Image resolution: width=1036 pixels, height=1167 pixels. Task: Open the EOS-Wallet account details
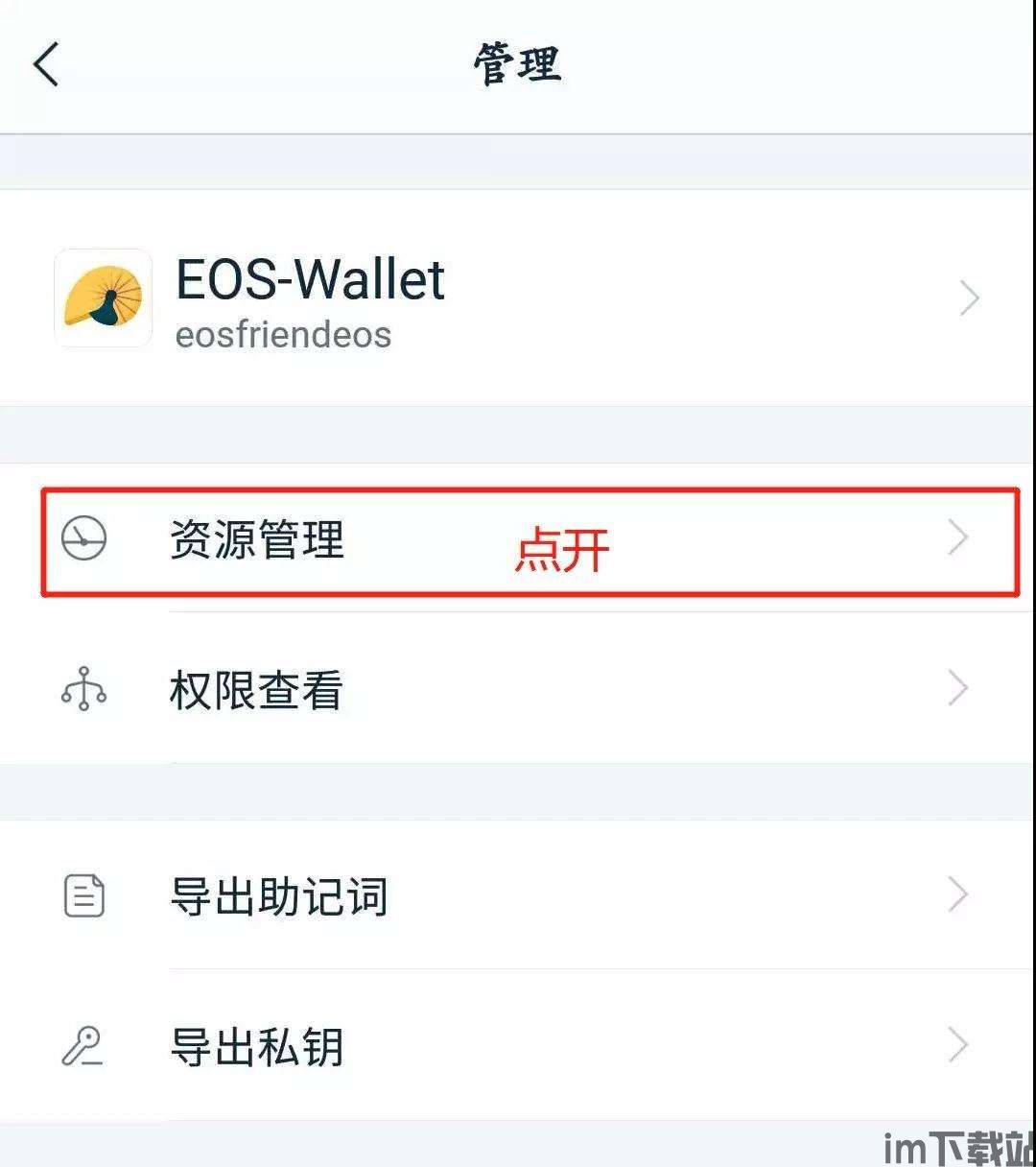coord(518,298)
